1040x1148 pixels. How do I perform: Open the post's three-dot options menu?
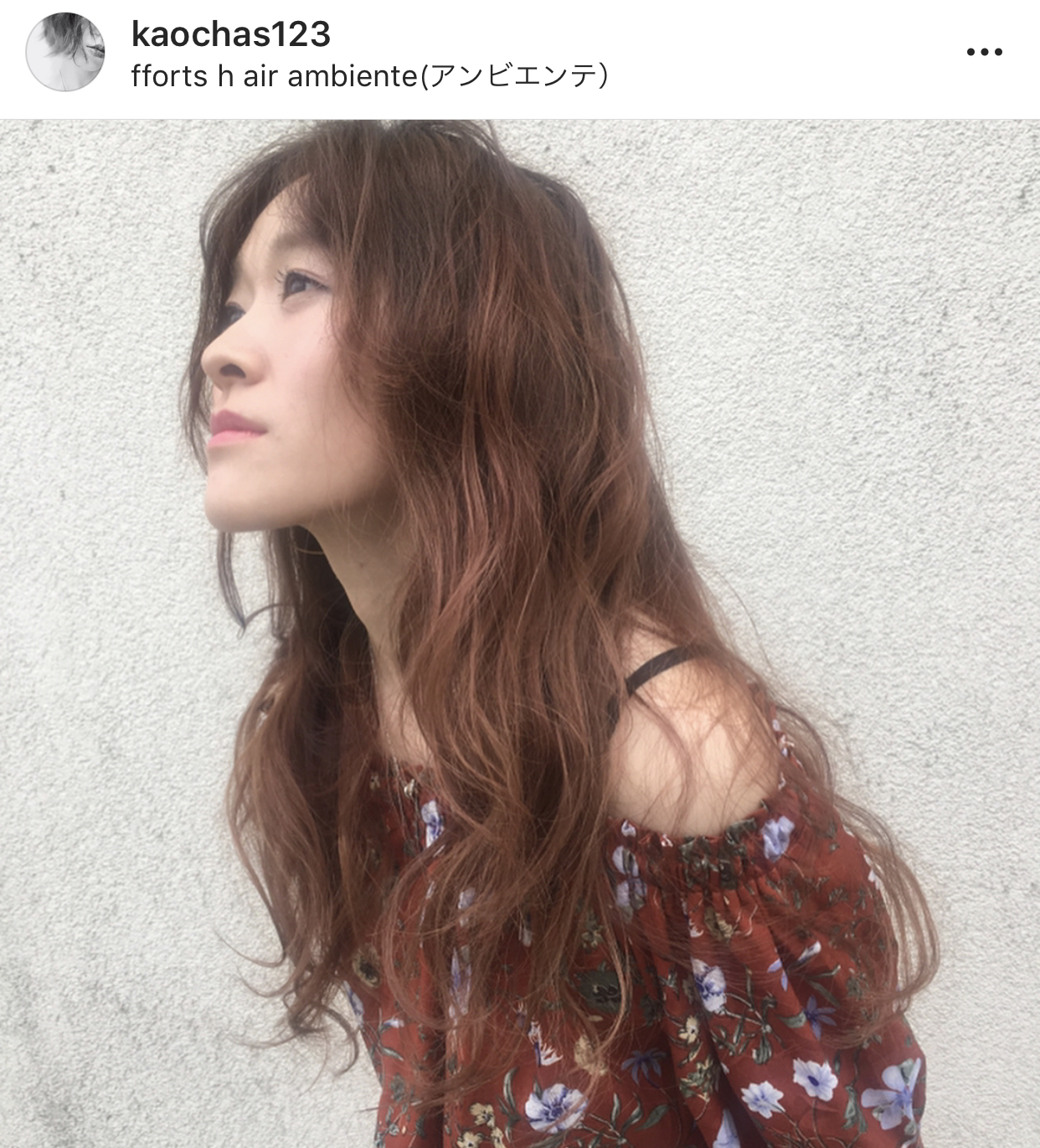pyautogui.click(x=984, y=52)
